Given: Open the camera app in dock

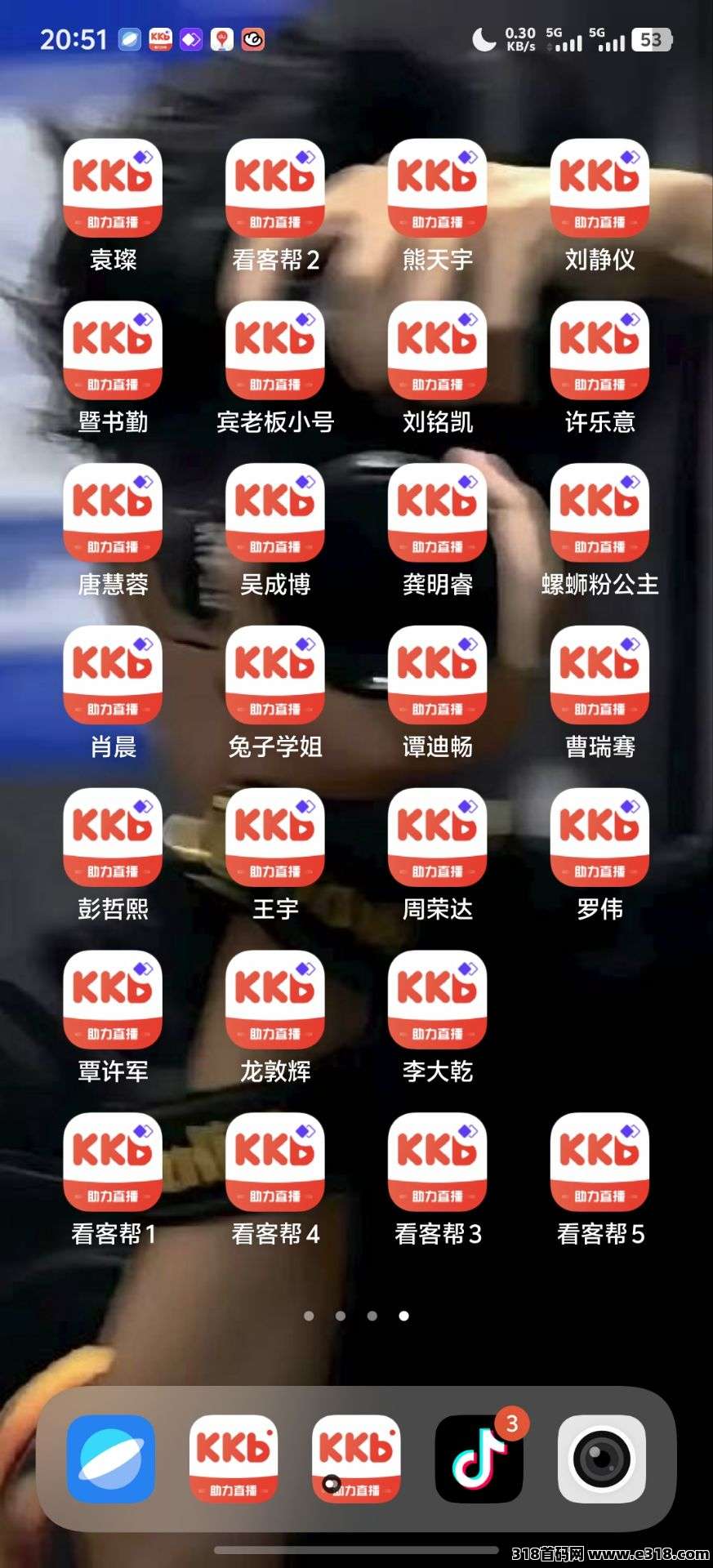Looking at the screenshot, I should 602,1459.
